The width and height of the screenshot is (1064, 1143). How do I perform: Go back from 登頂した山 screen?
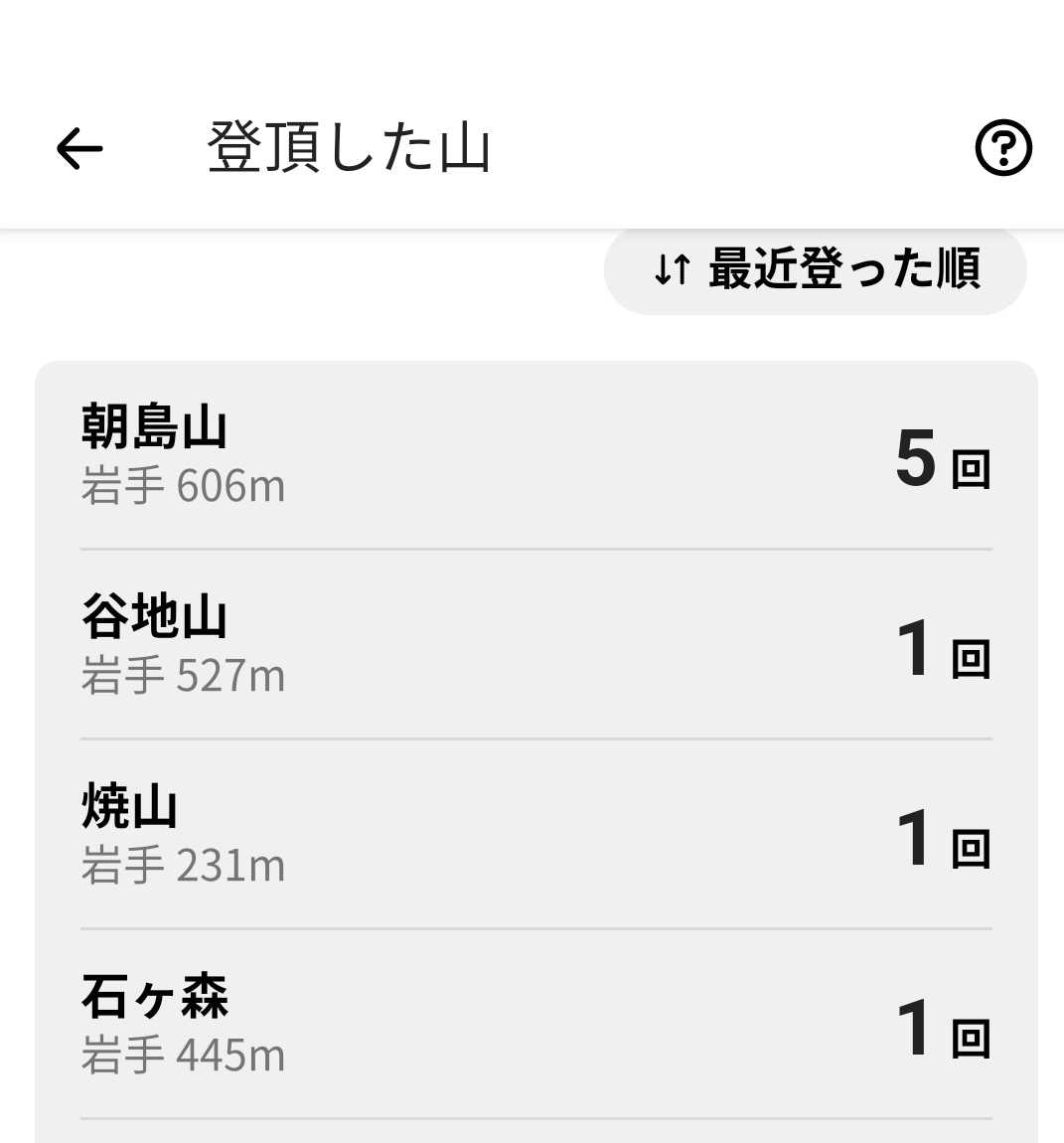click(79, 149)
